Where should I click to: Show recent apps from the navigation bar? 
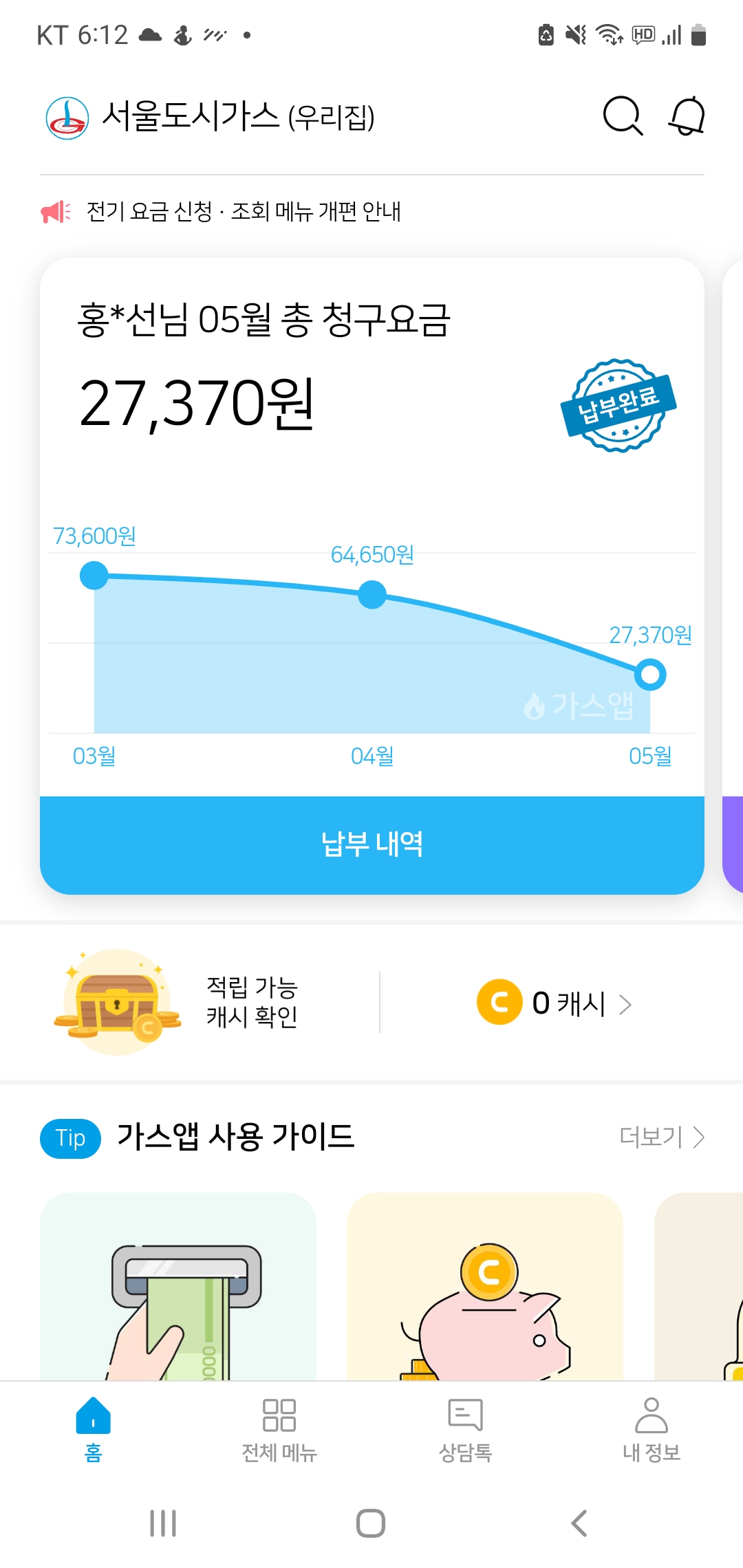[163, 1523]
